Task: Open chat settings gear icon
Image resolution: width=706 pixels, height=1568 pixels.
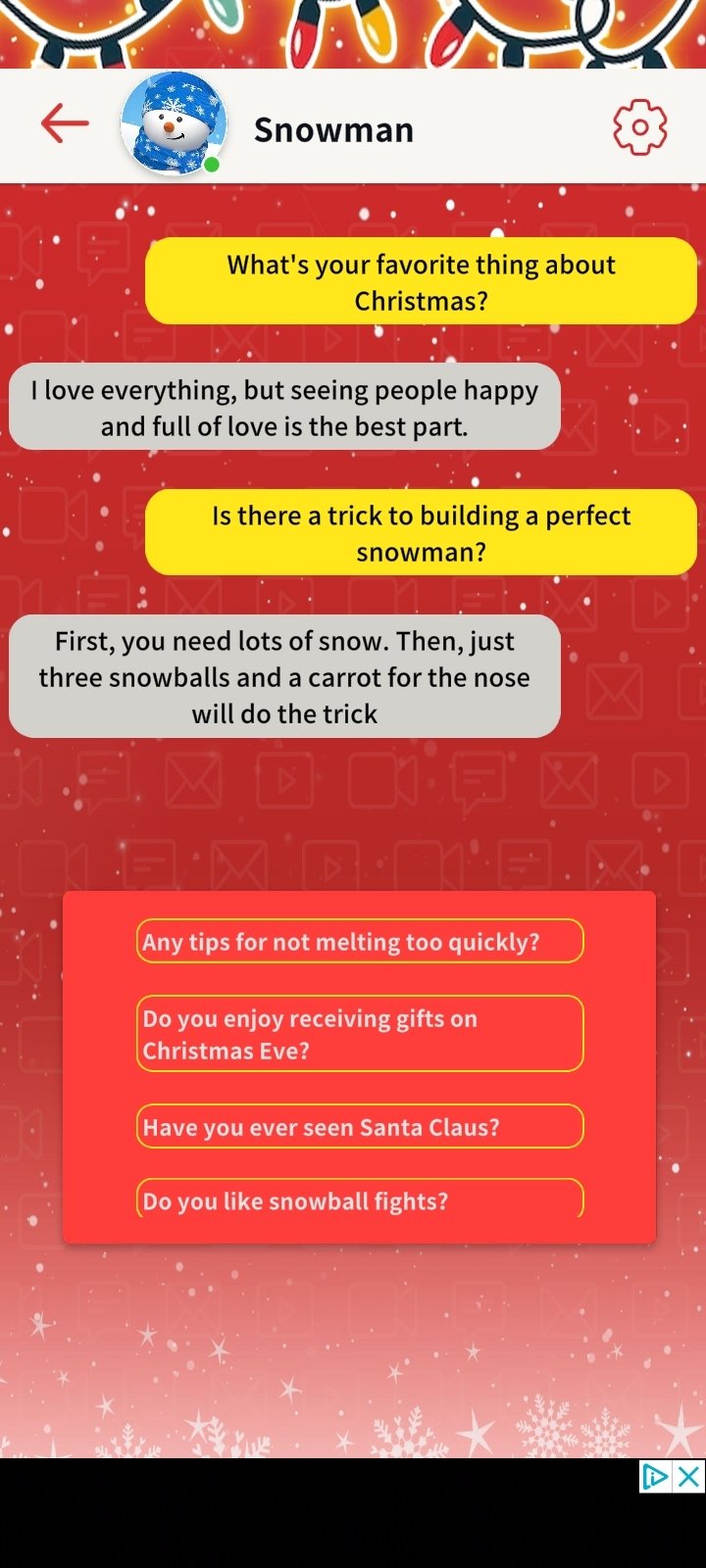Action: tap(639, 126)
